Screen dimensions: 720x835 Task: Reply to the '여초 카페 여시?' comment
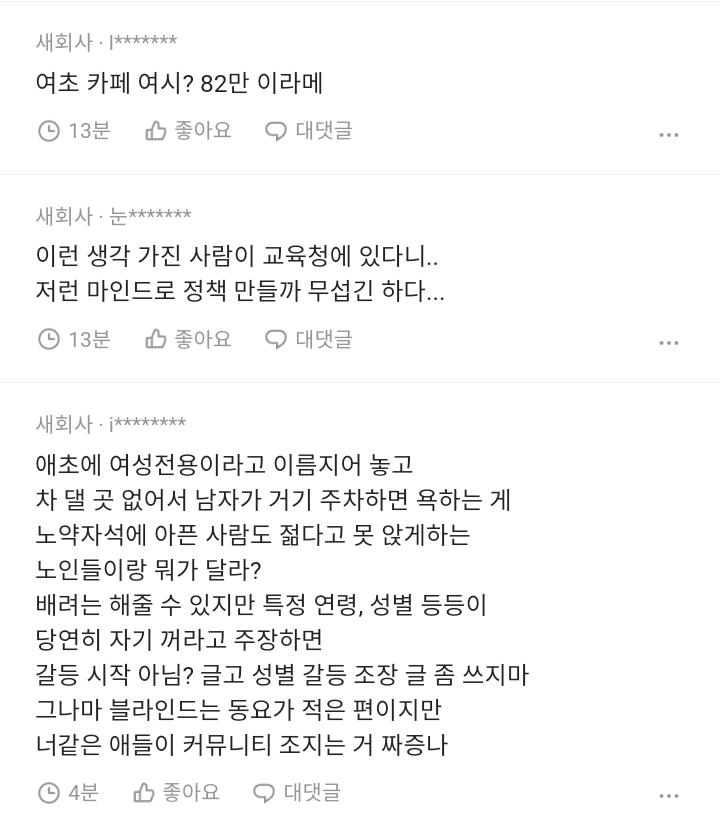tap(309, 131)
